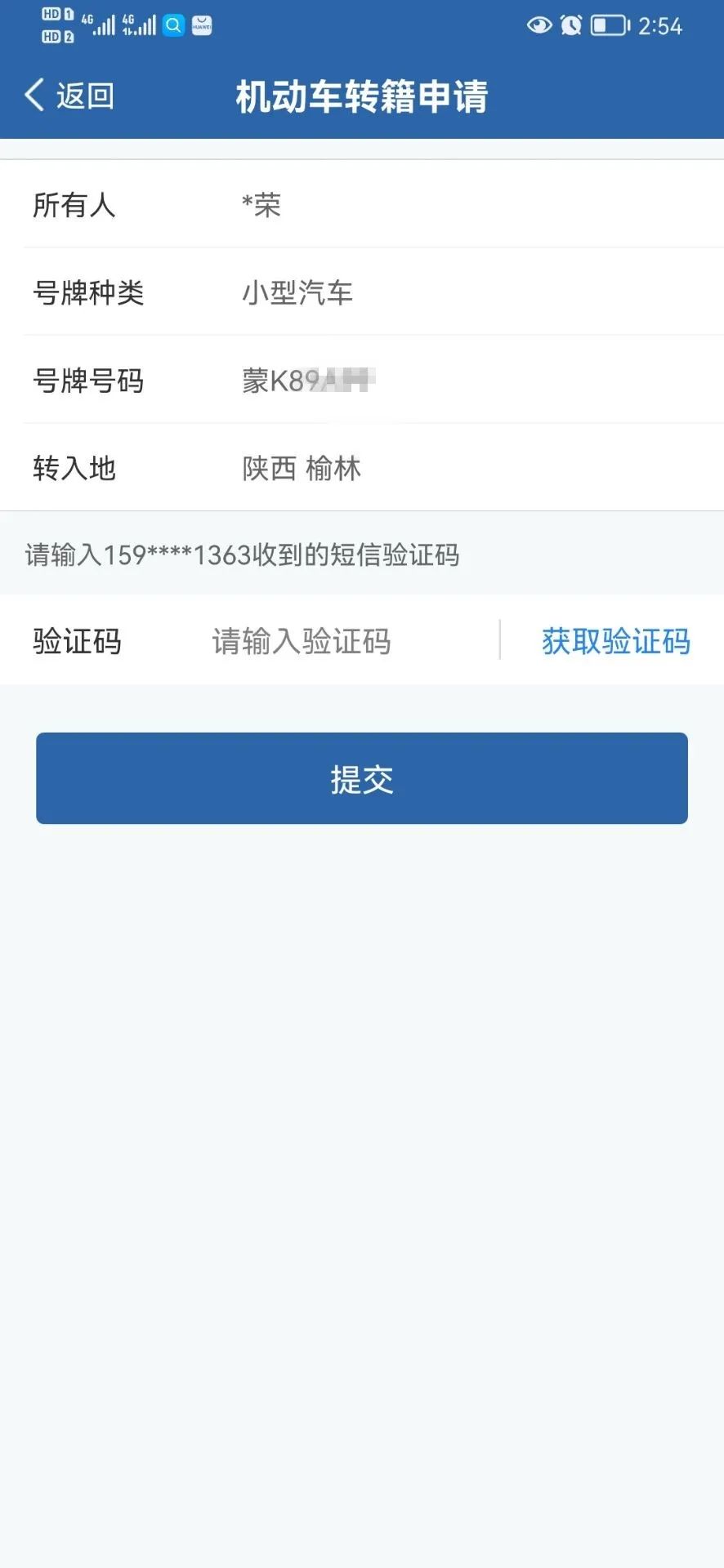Tap the 所有人 row showing *荣

click(362, 205)
